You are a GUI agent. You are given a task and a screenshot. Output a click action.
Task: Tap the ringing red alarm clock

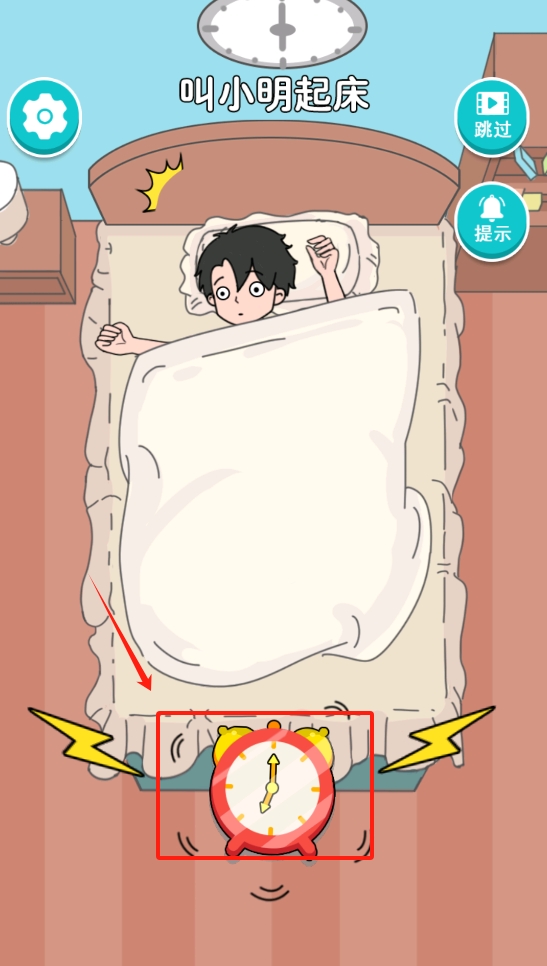coord(273,790)
